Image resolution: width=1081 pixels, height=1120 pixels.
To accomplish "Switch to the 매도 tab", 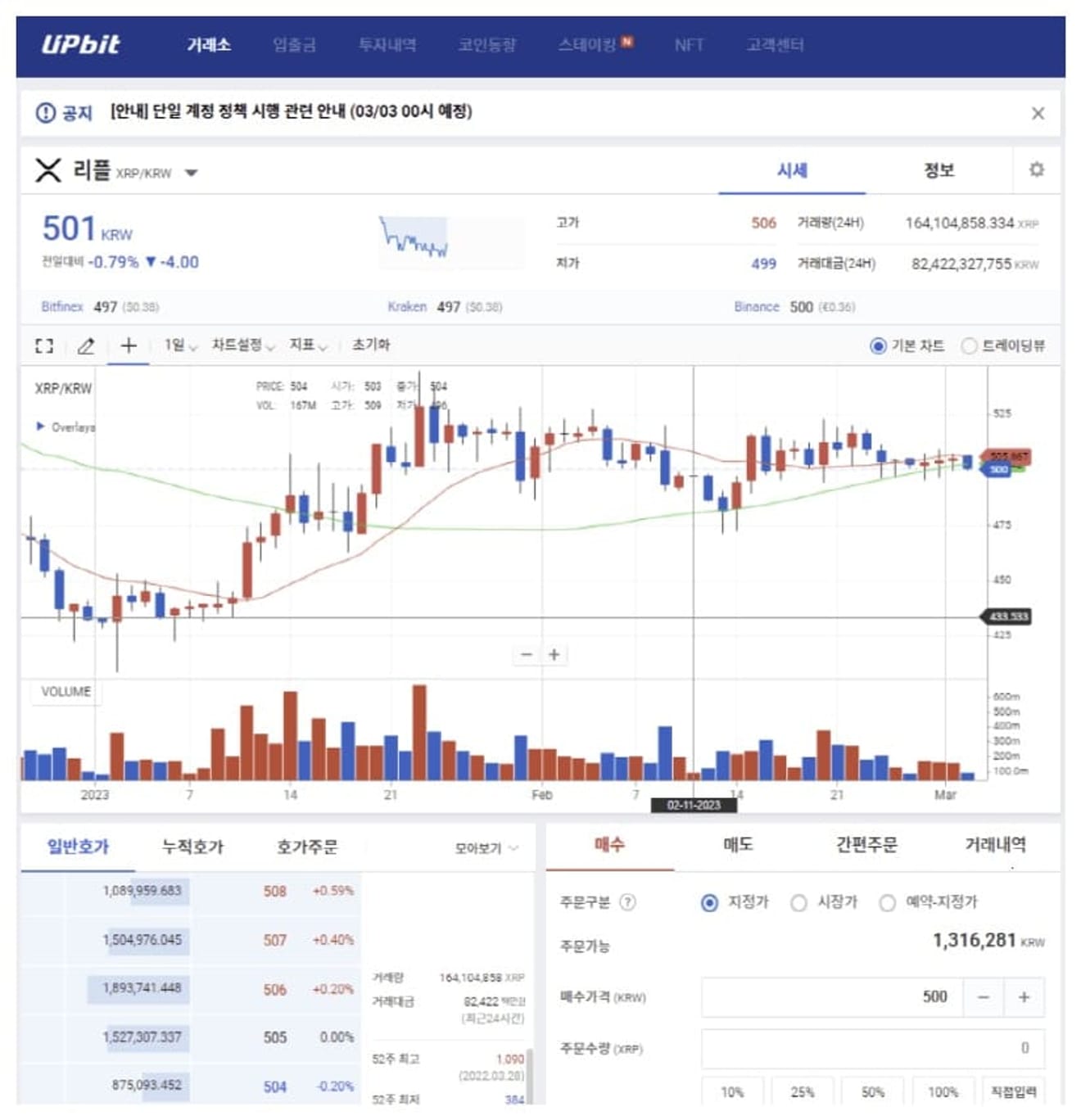I will [737, 844].
